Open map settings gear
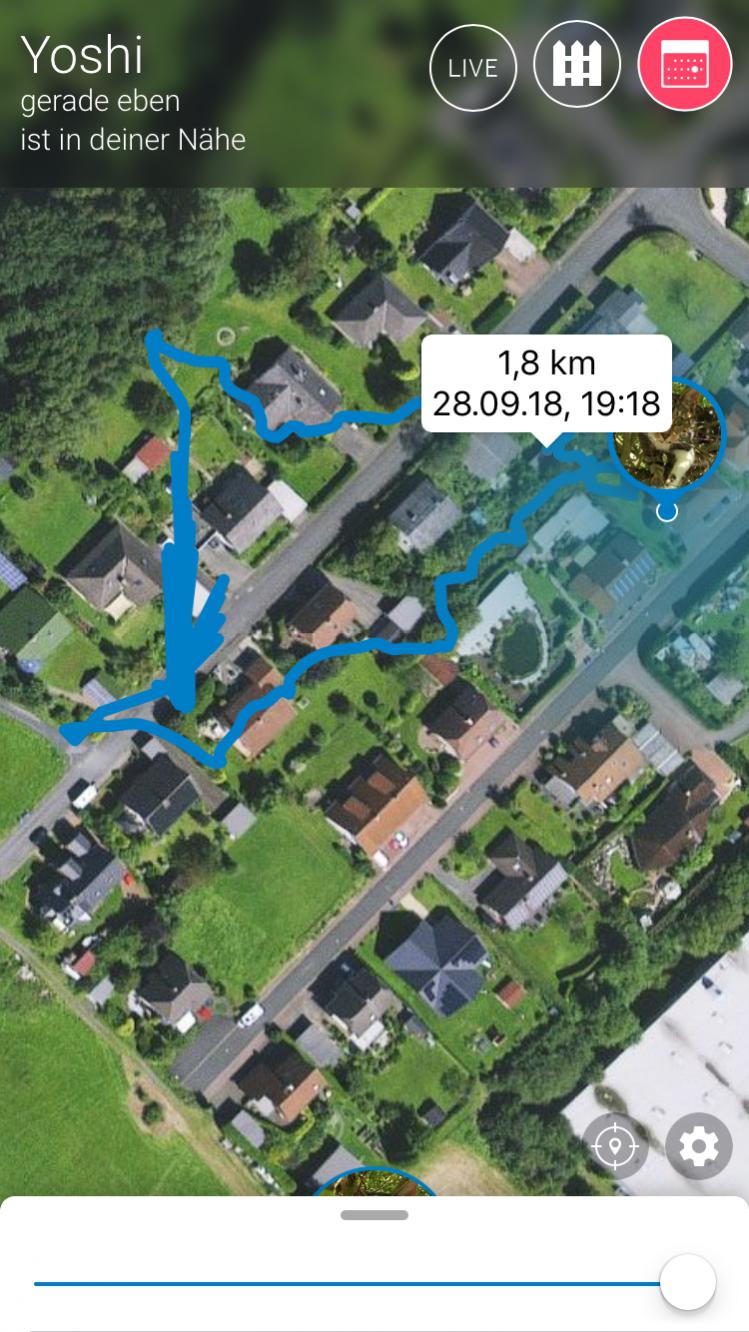 coord(698,1146)
